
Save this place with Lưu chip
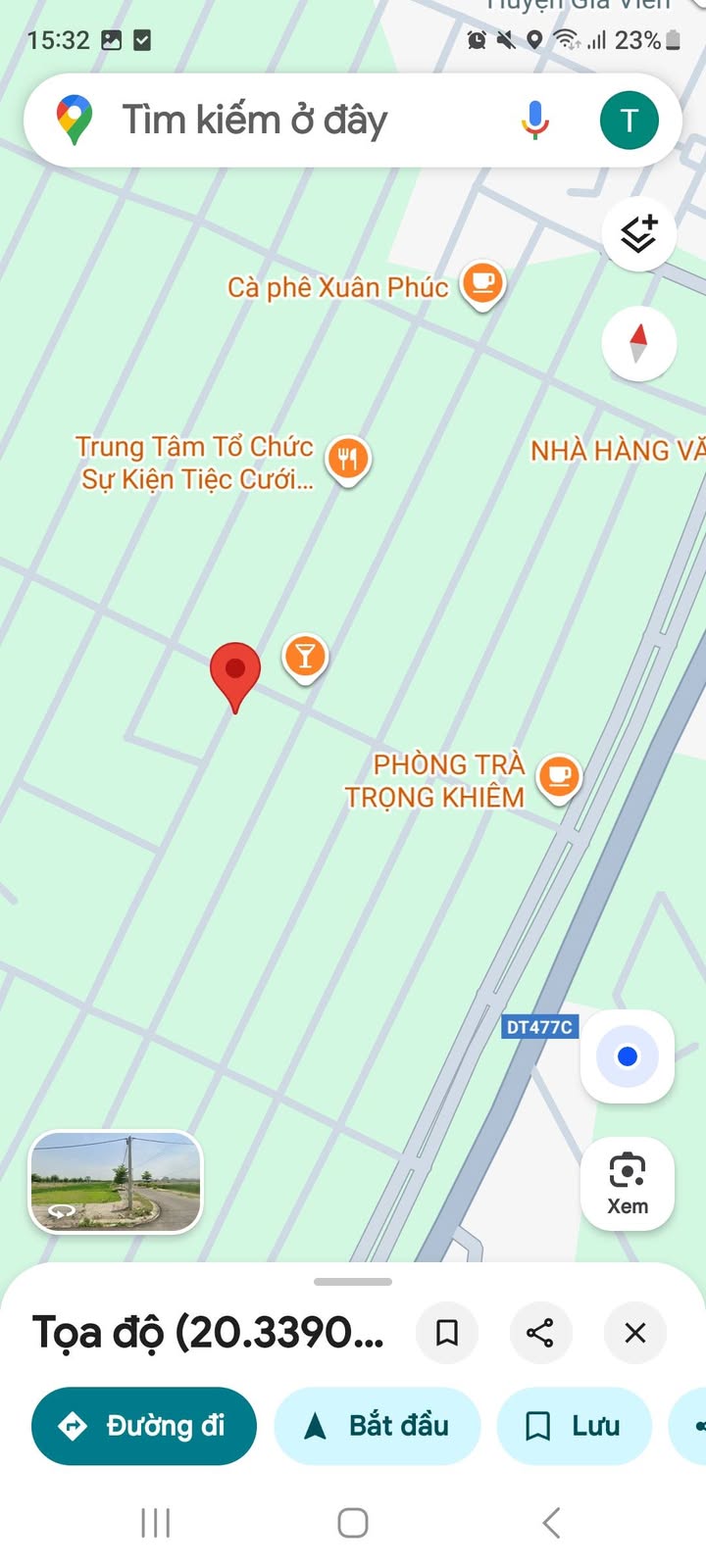click(x=575, y=1426)
